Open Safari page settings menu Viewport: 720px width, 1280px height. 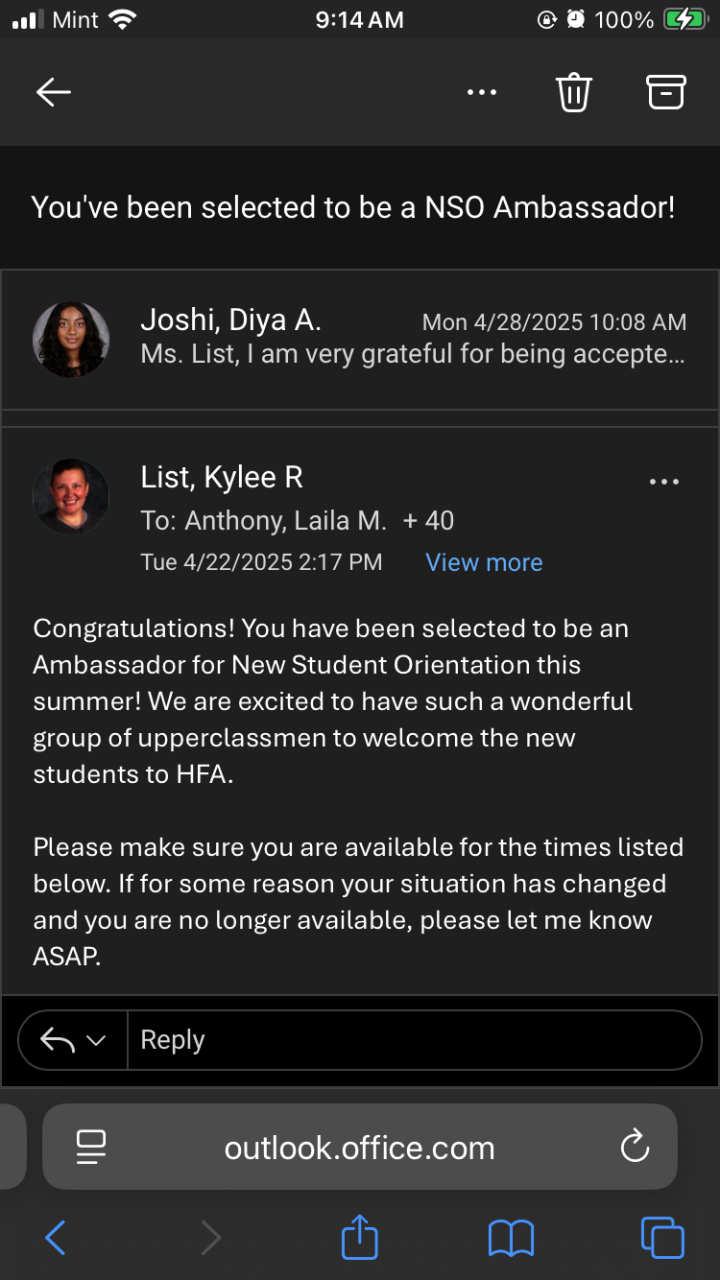[x=92, y=1147]
